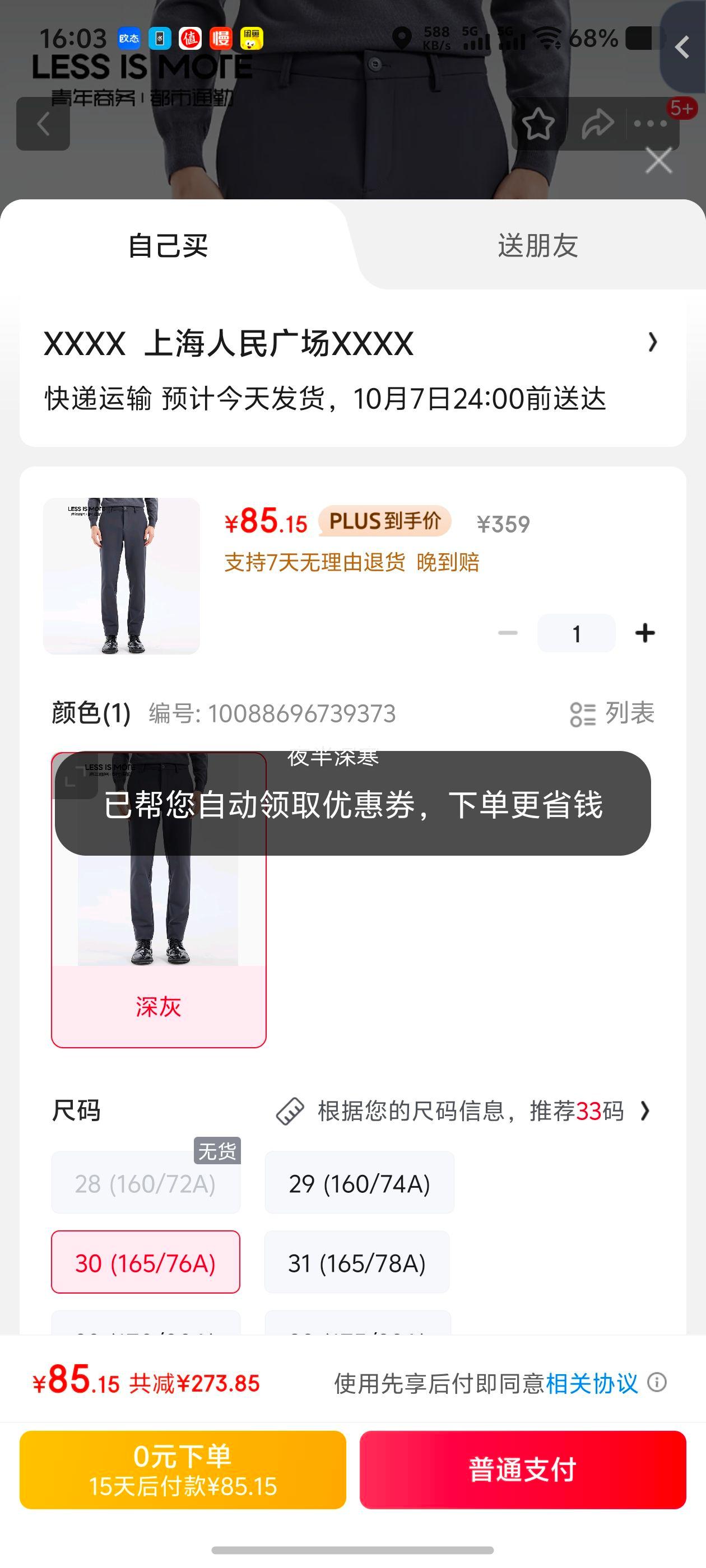
Task: Tap the info icon beside 相关协议
Action: tap(657, 1382)
